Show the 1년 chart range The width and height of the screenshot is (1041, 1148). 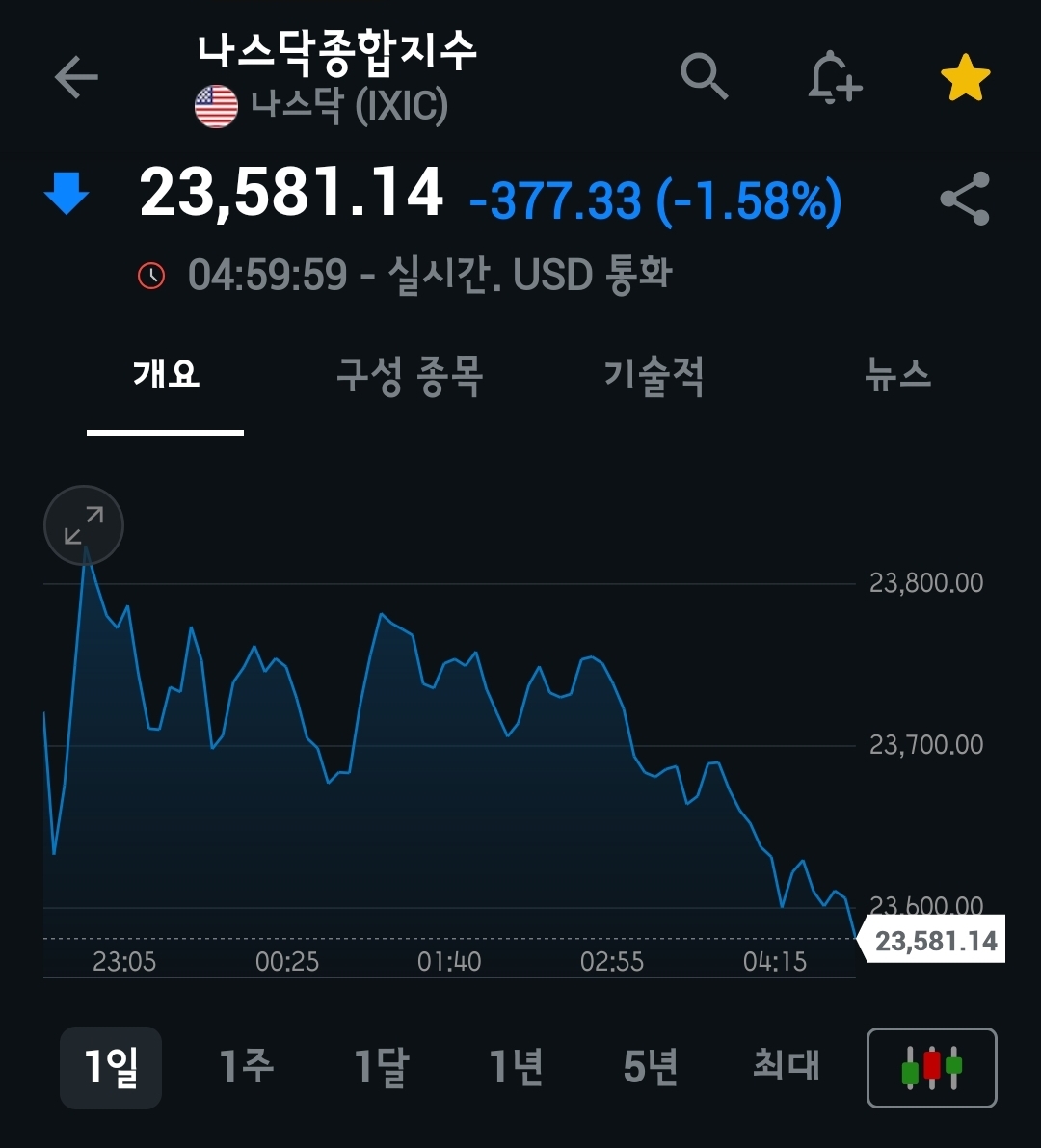click(516, 1067)
